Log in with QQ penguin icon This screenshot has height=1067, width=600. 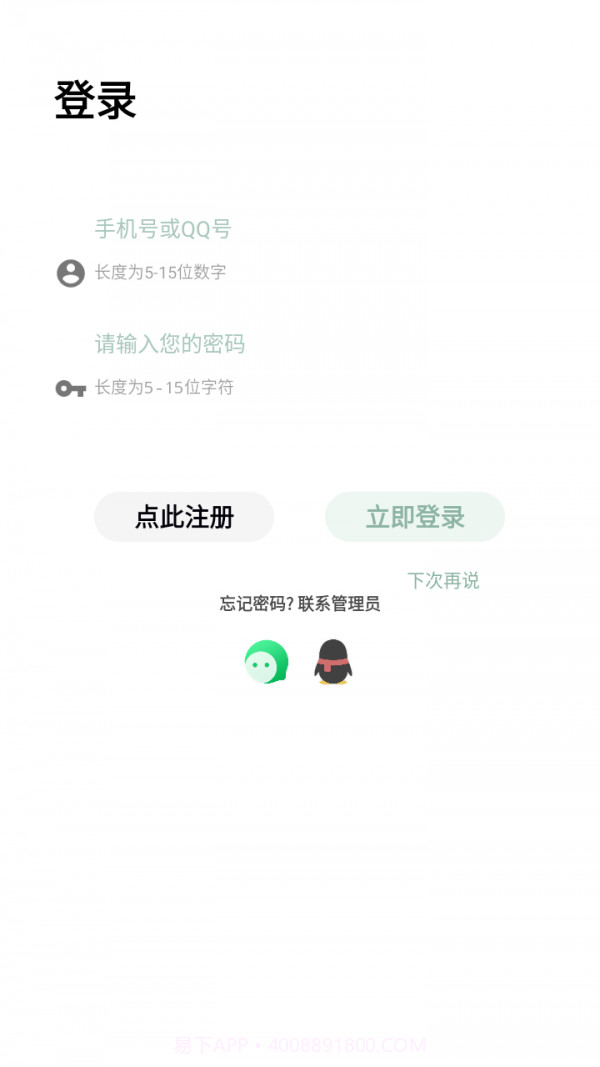click(333, 662)
